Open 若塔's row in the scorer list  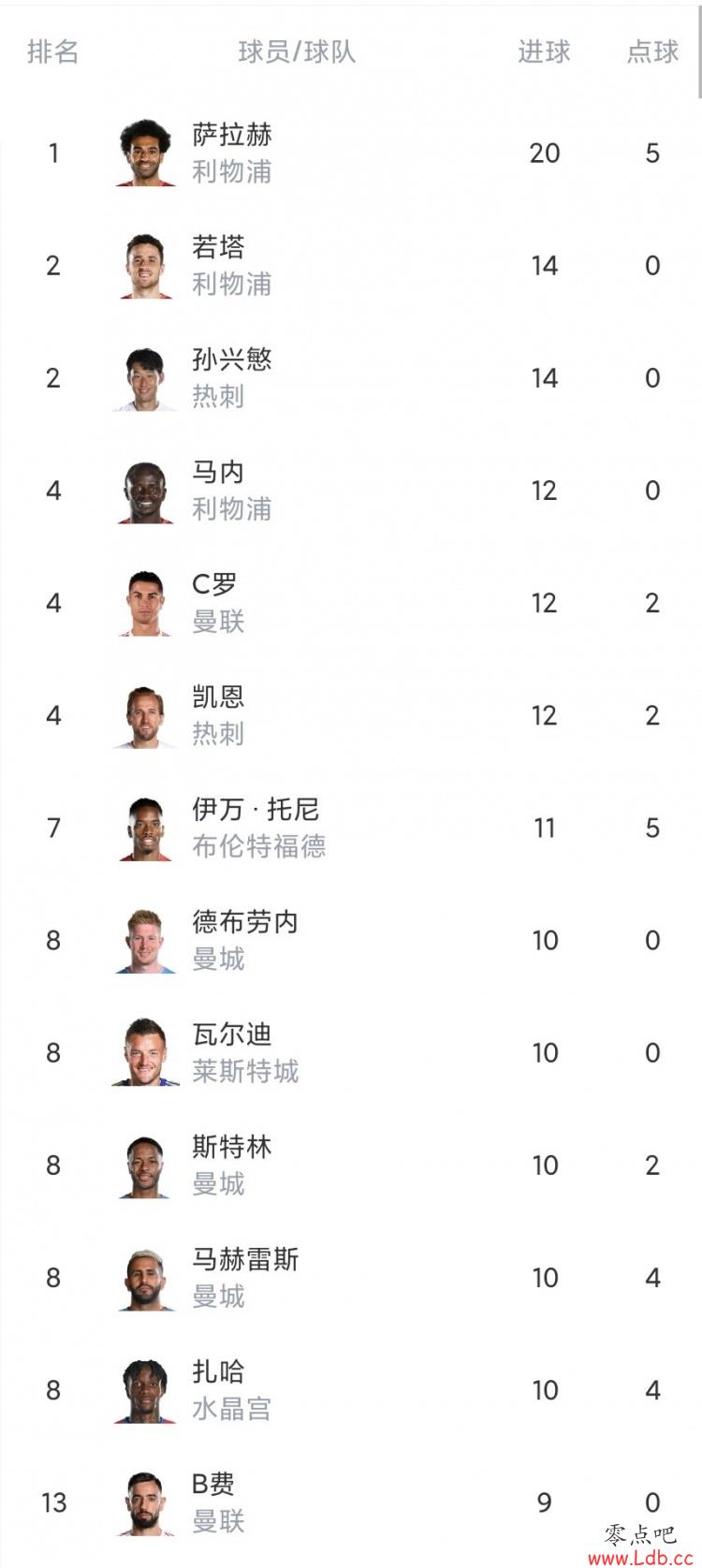tap(351, 265)
